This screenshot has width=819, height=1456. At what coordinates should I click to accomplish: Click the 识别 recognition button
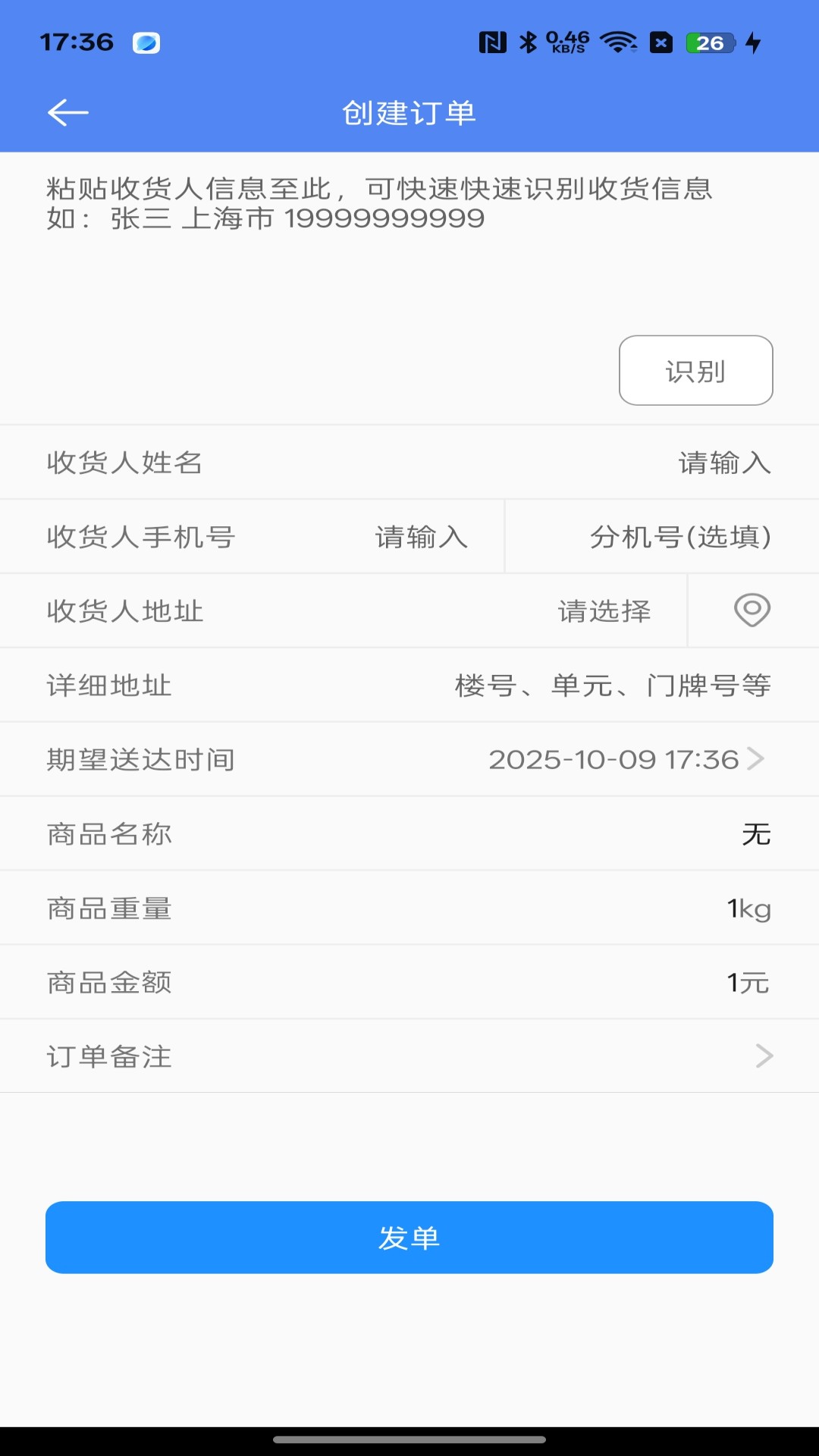click(x=695, y=371)
